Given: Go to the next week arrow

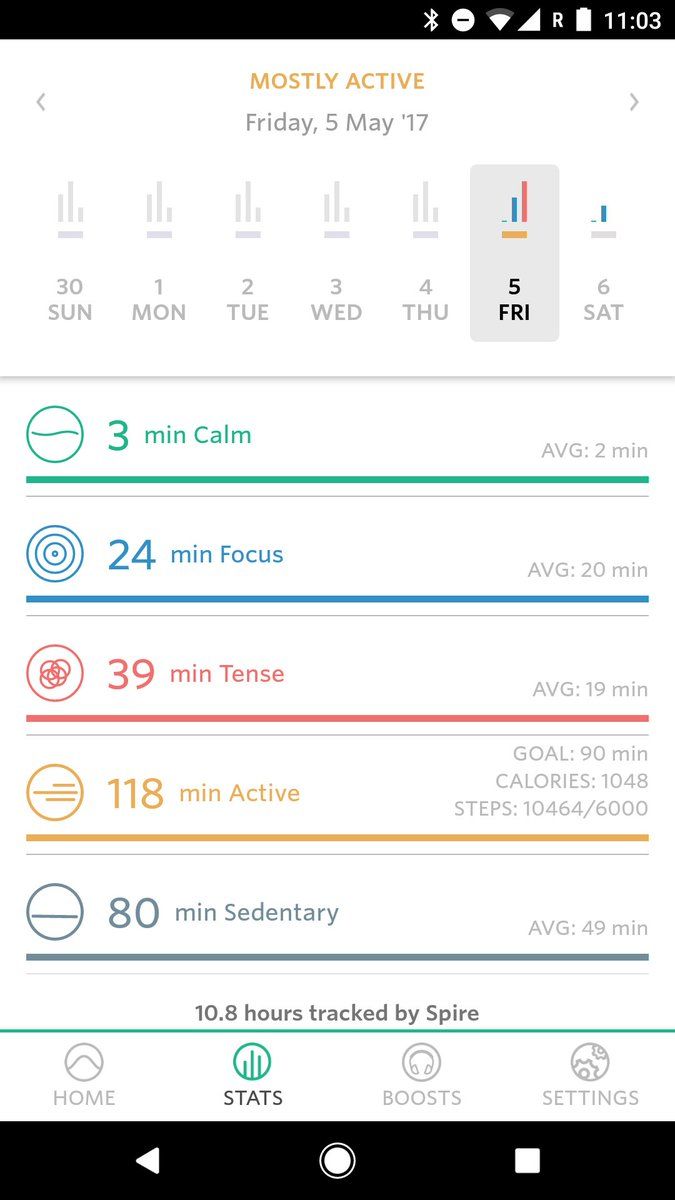Looking at the screenshot, I should pyautogui.click(x=633, y=102).
